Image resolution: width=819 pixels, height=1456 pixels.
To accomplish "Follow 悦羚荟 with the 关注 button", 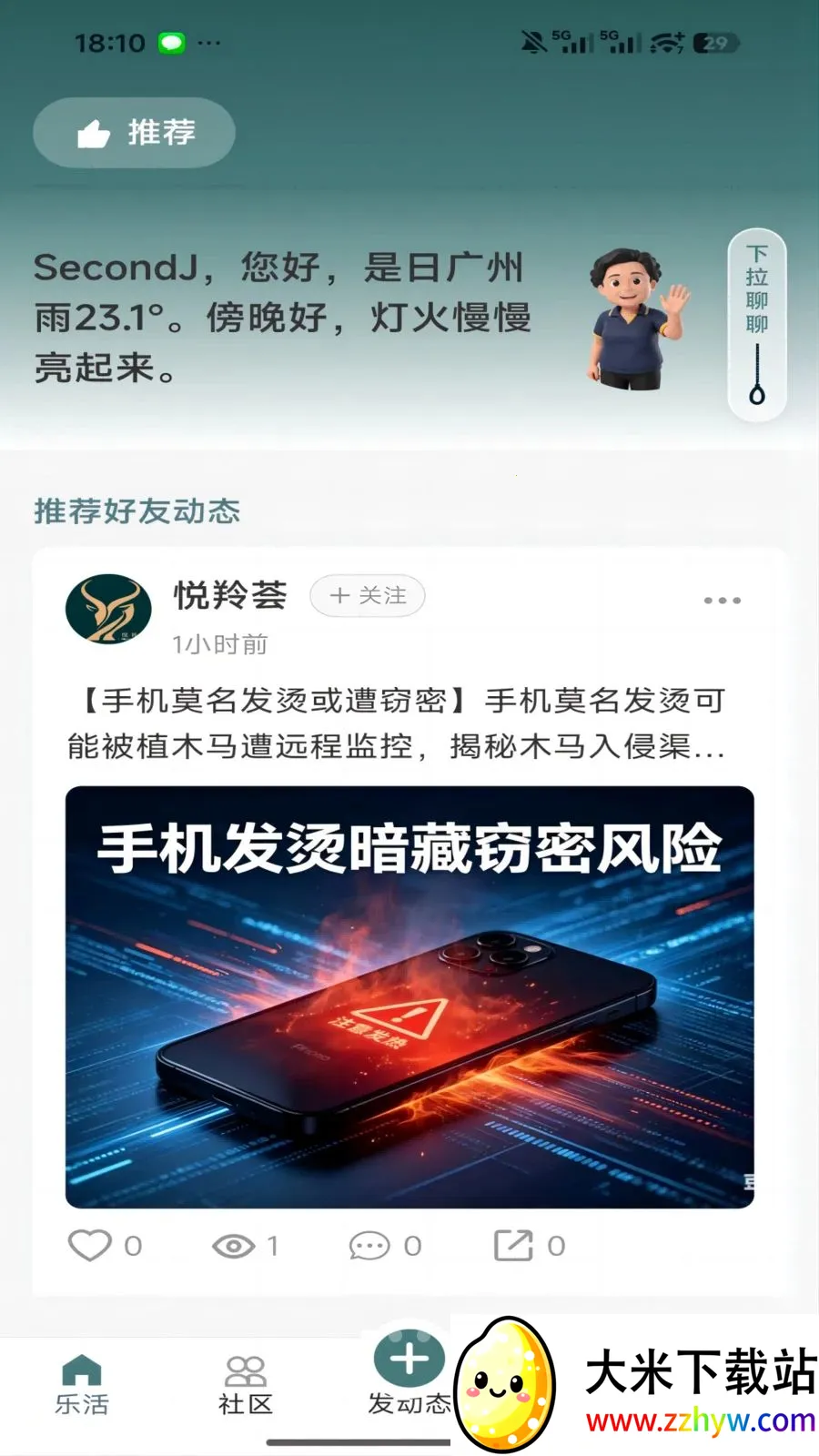I will pyautogui.click(x=367, y=596).
